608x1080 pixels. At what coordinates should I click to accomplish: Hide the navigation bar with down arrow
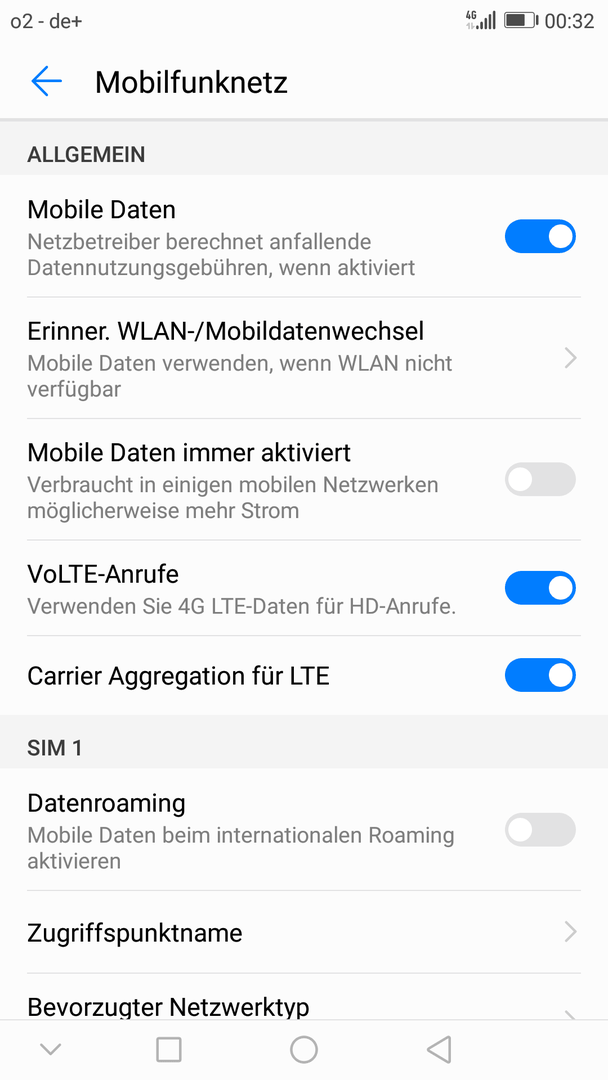click(51, 1050)
